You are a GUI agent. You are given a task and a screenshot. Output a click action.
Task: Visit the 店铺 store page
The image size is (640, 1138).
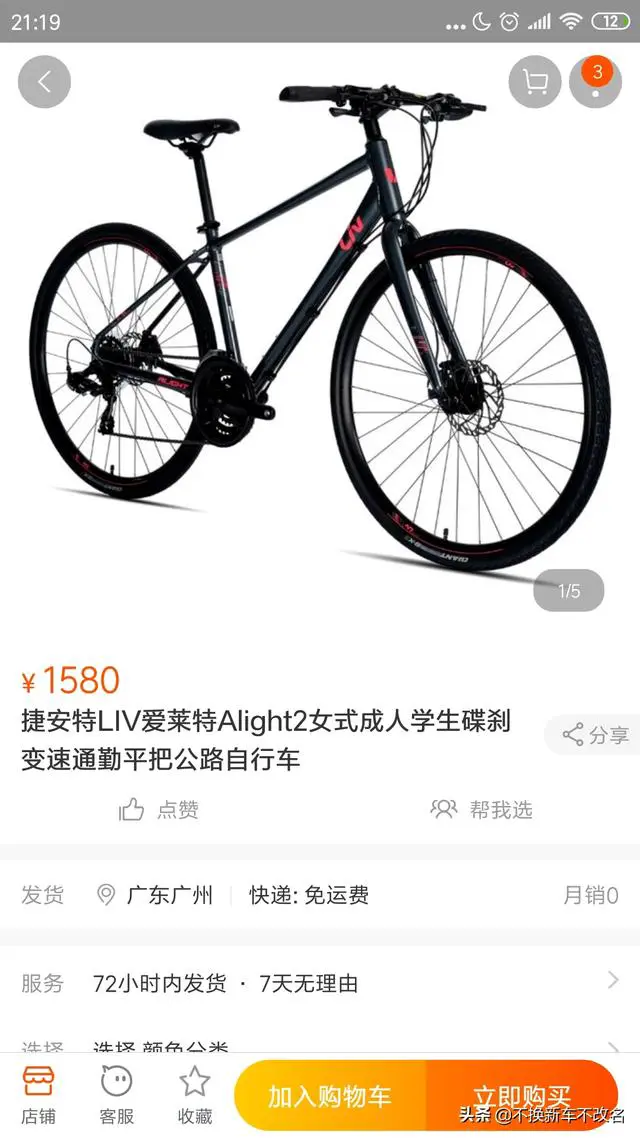[39, 1096]
